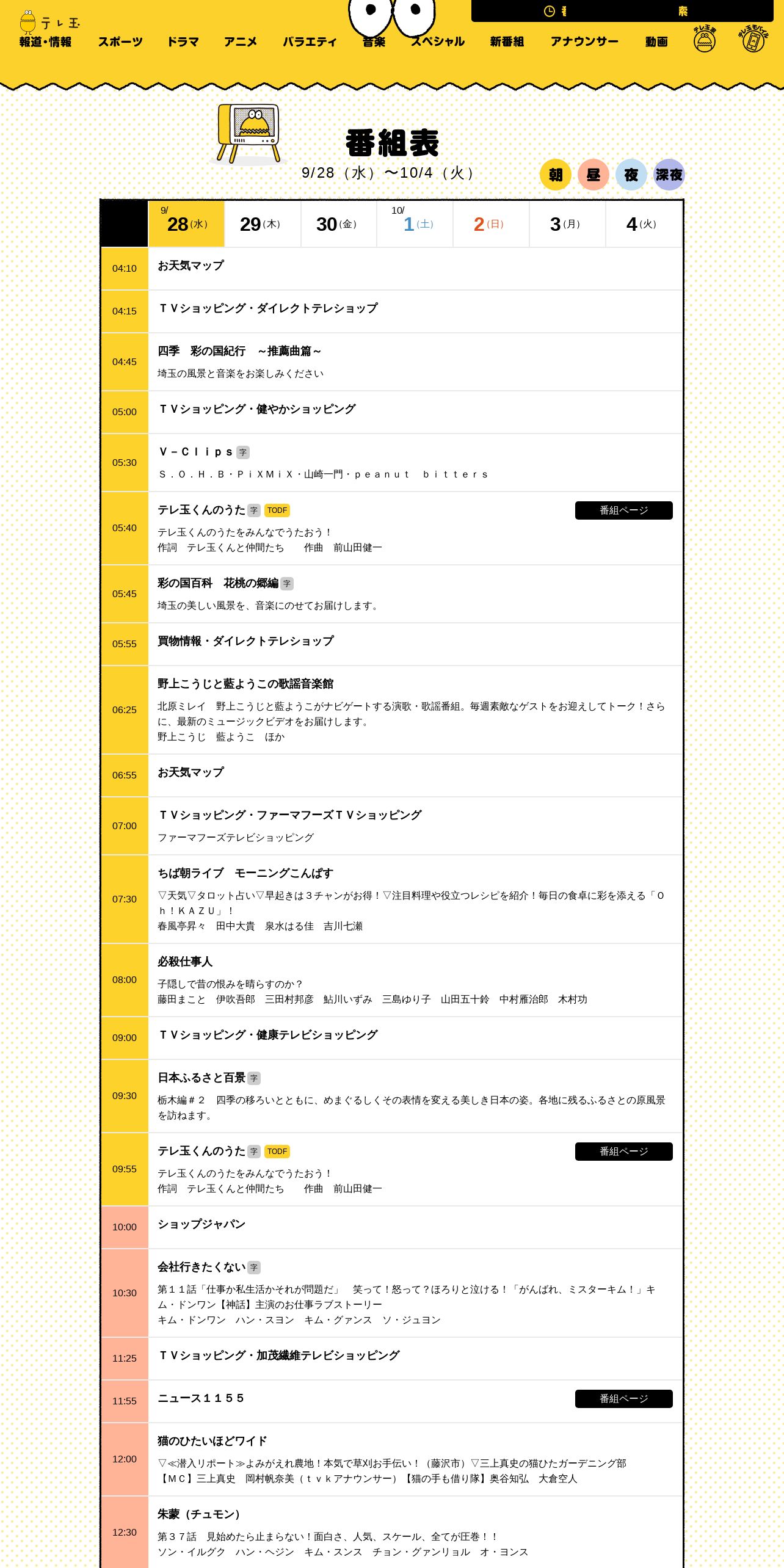The image size is (784, 1568).
Task: Open the テレ玉モバイル icon
Action: (753, 40)
